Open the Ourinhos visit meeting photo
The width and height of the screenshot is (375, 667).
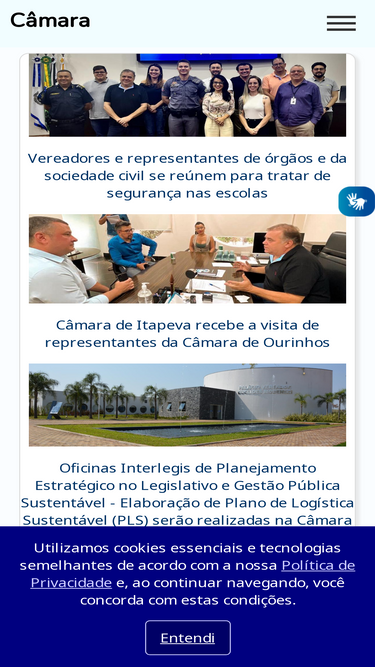pyautogui.click(x=188, y=259)
